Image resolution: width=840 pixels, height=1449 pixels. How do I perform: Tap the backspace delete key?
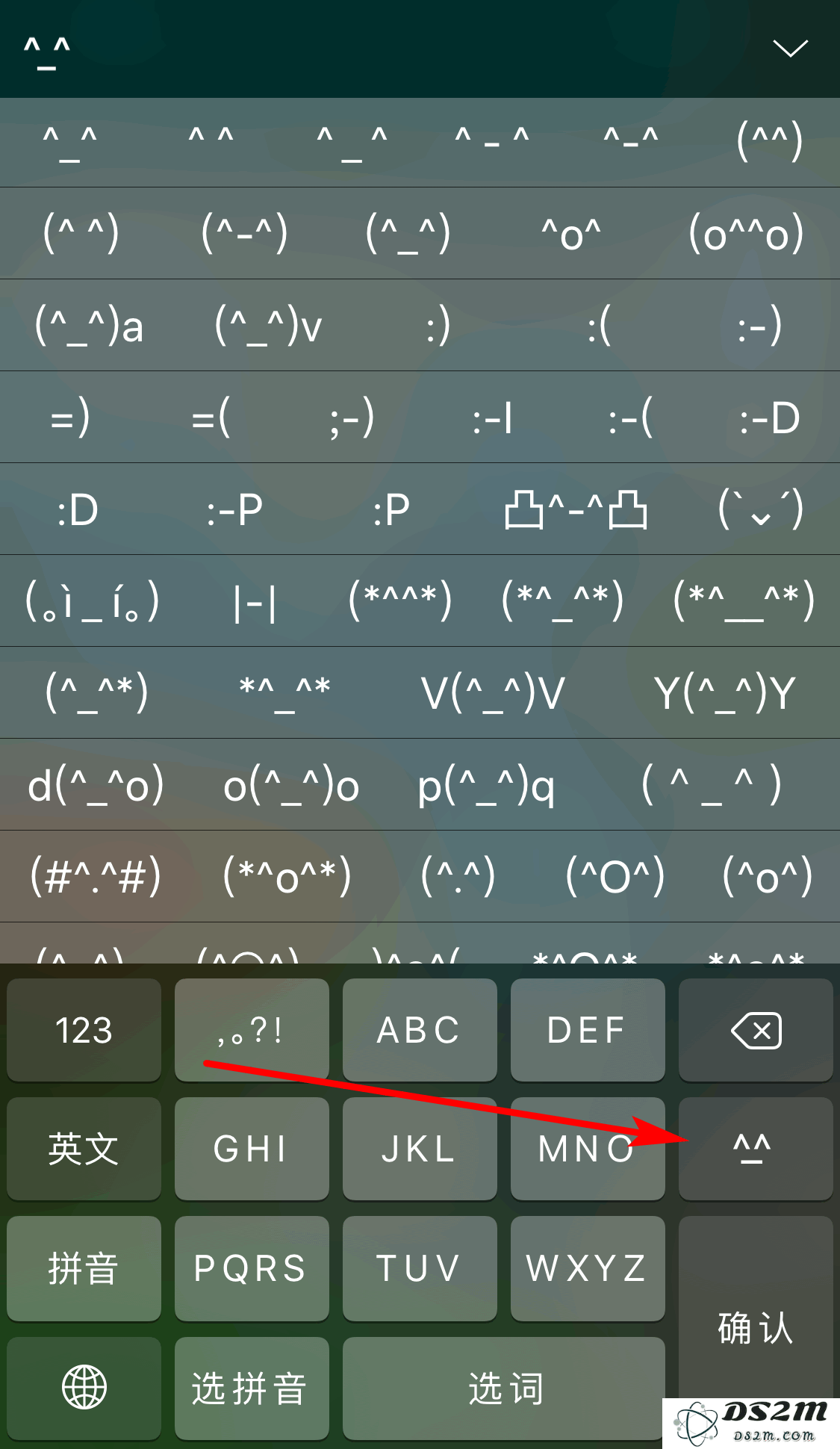756,1030
